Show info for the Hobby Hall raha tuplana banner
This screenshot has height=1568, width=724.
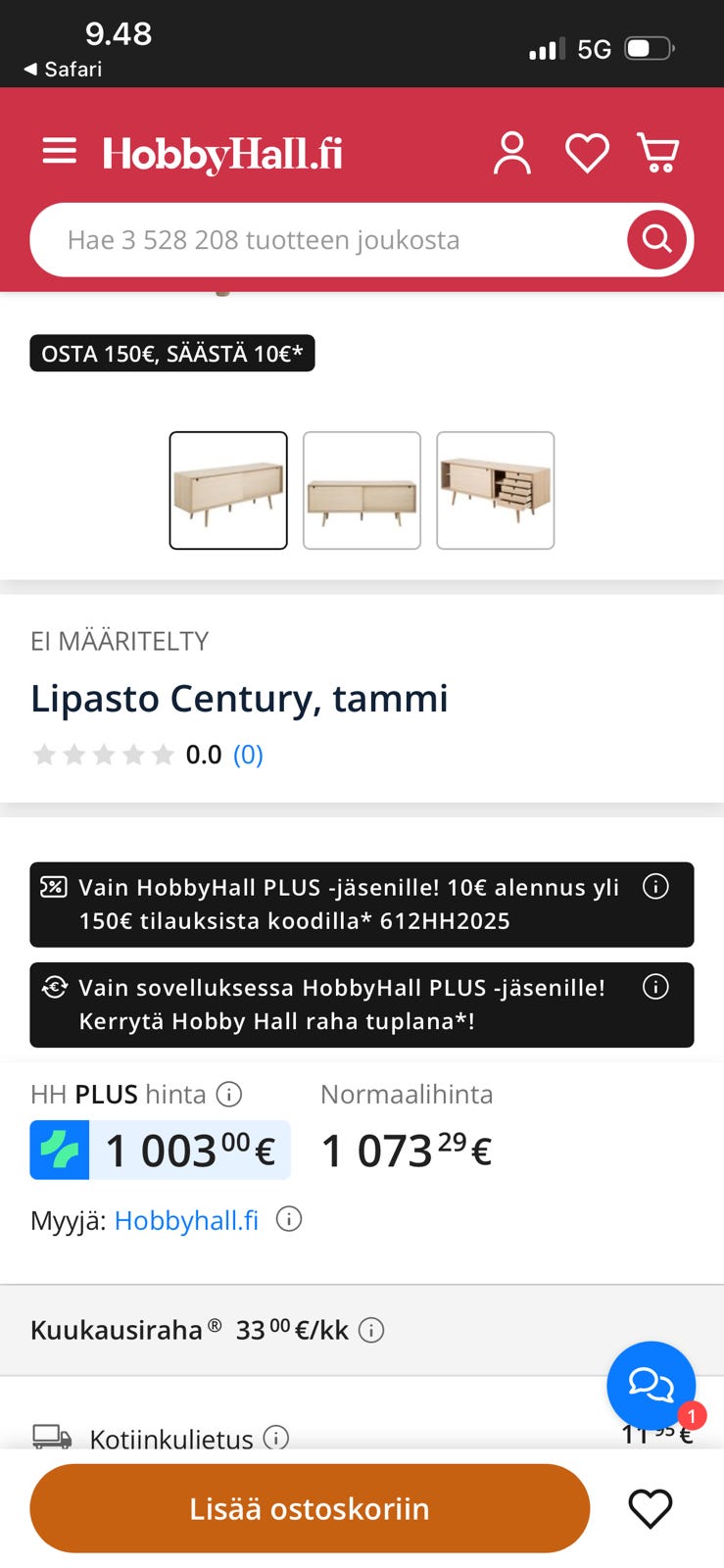point(655,987)
